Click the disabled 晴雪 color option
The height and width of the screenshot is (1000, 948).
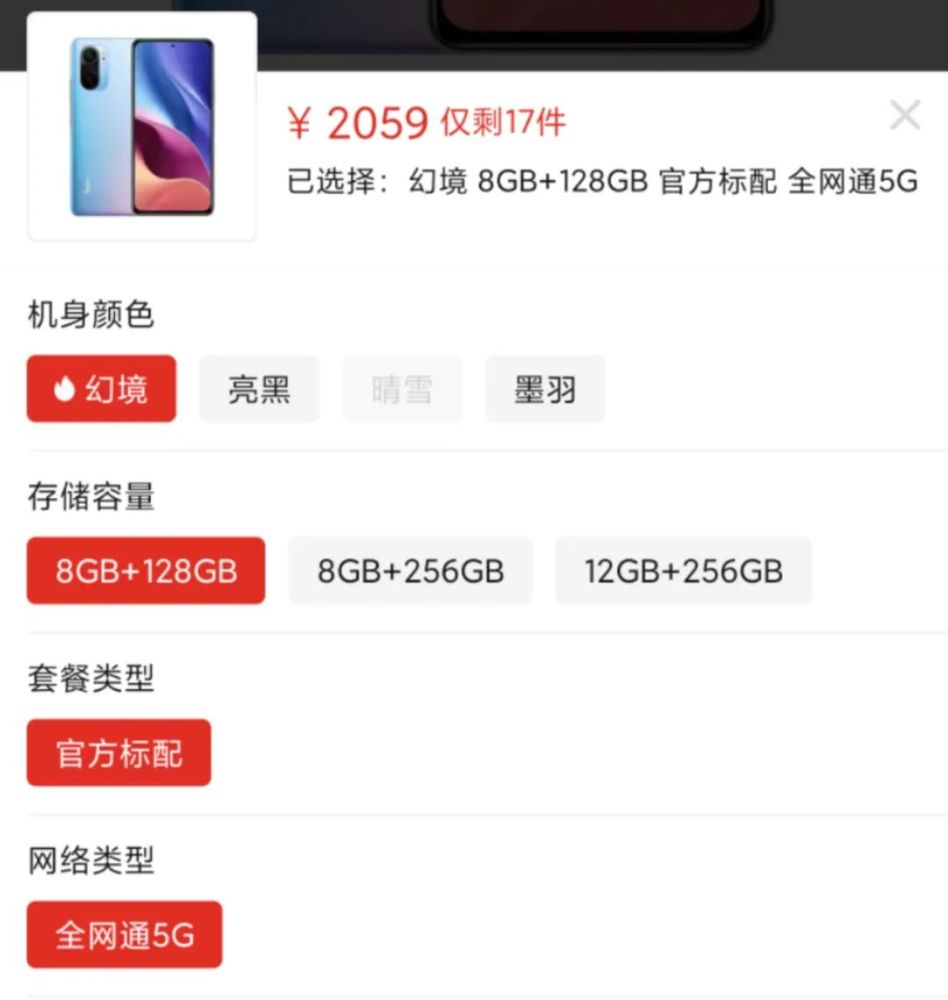[402, 390]
